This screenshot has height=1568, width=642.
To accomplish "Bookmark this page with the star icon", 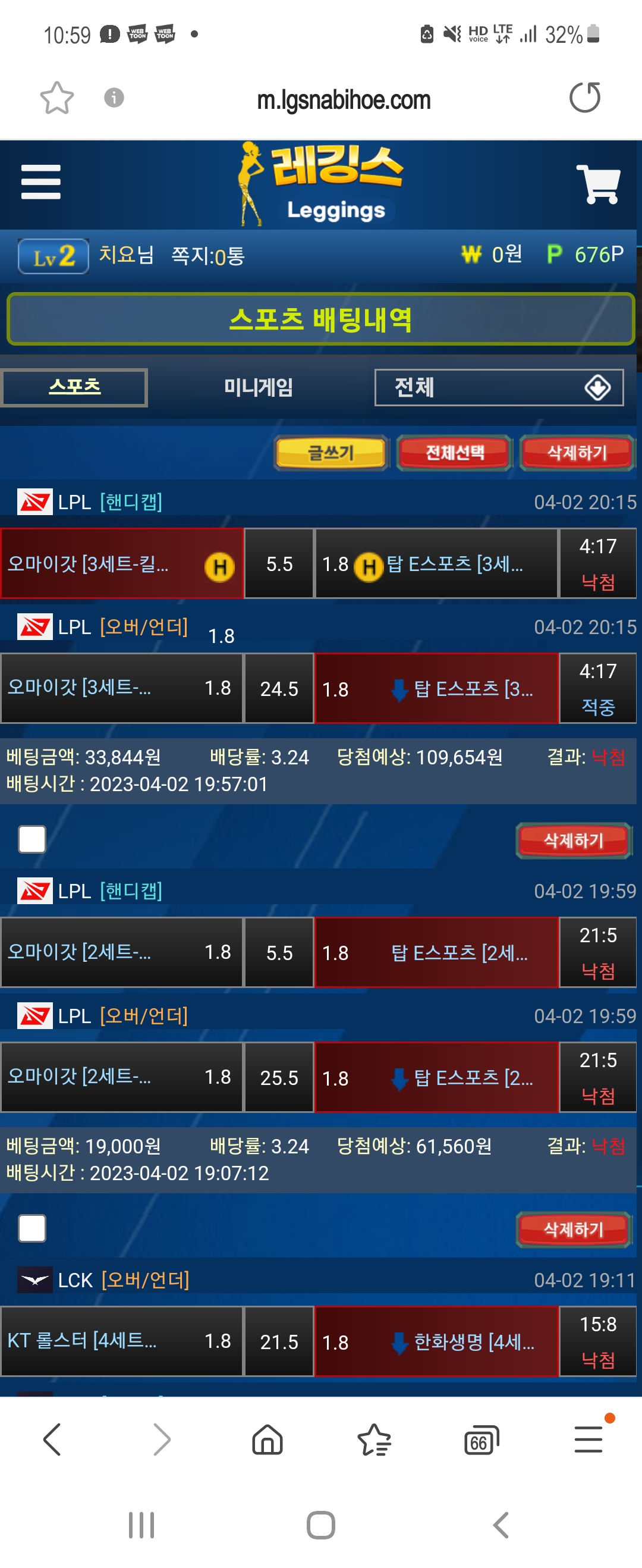I will (x=56, y=98).
